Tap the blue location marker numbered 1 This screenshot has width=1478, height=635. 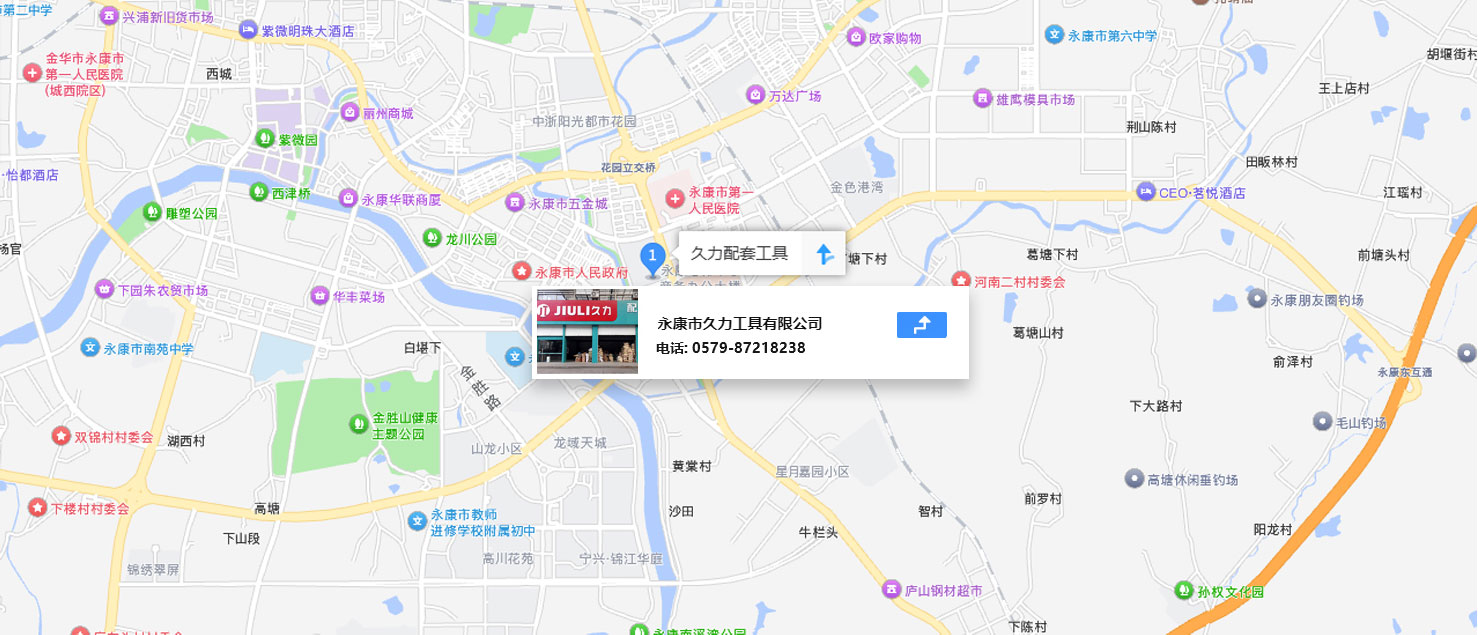[652, 256]
